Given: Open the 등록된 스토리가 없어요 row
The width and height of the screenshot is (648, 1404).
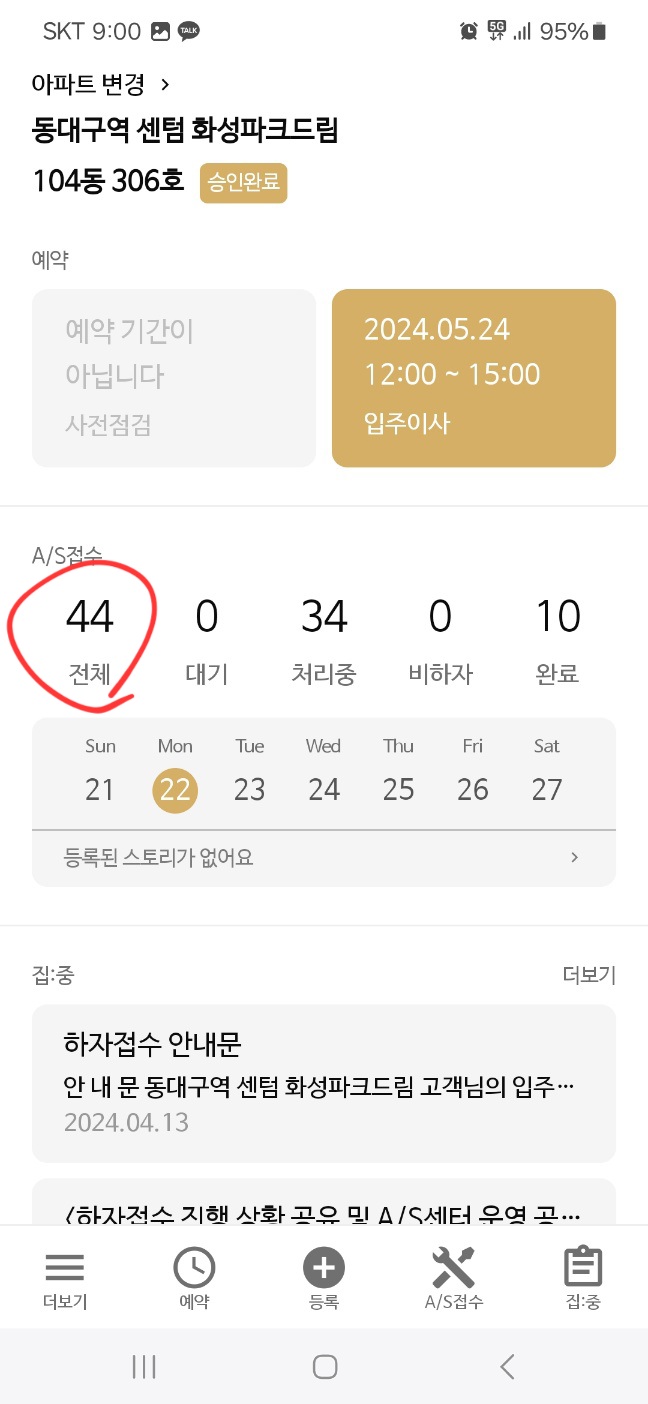Looking at the screenshot, I should tap(324, 858).
